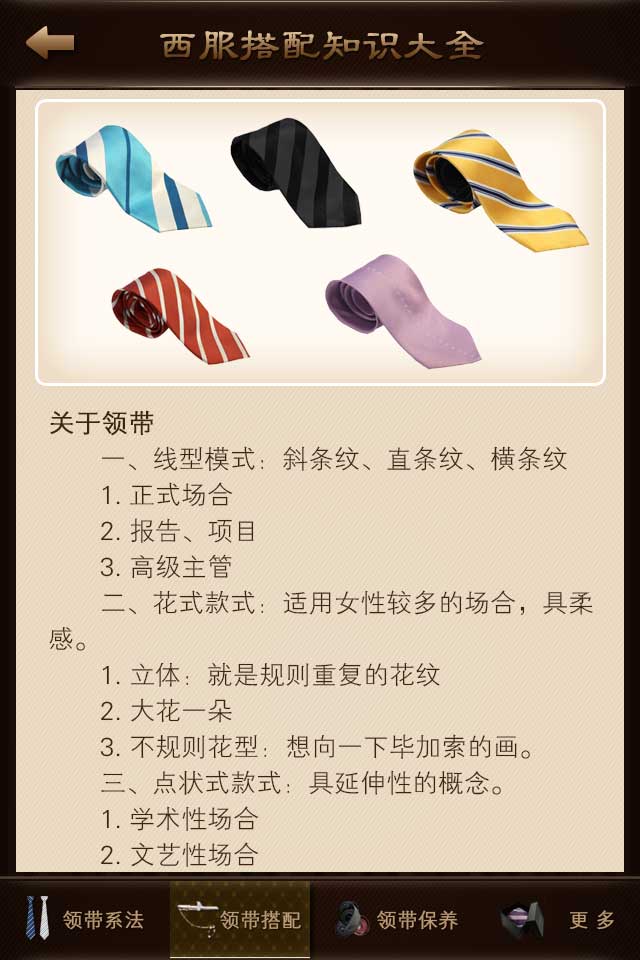Image resolution: width=640 pixels, height=960 pixels.
Task: Select the 领带搭配 tab
Action: tap(240, 919)
